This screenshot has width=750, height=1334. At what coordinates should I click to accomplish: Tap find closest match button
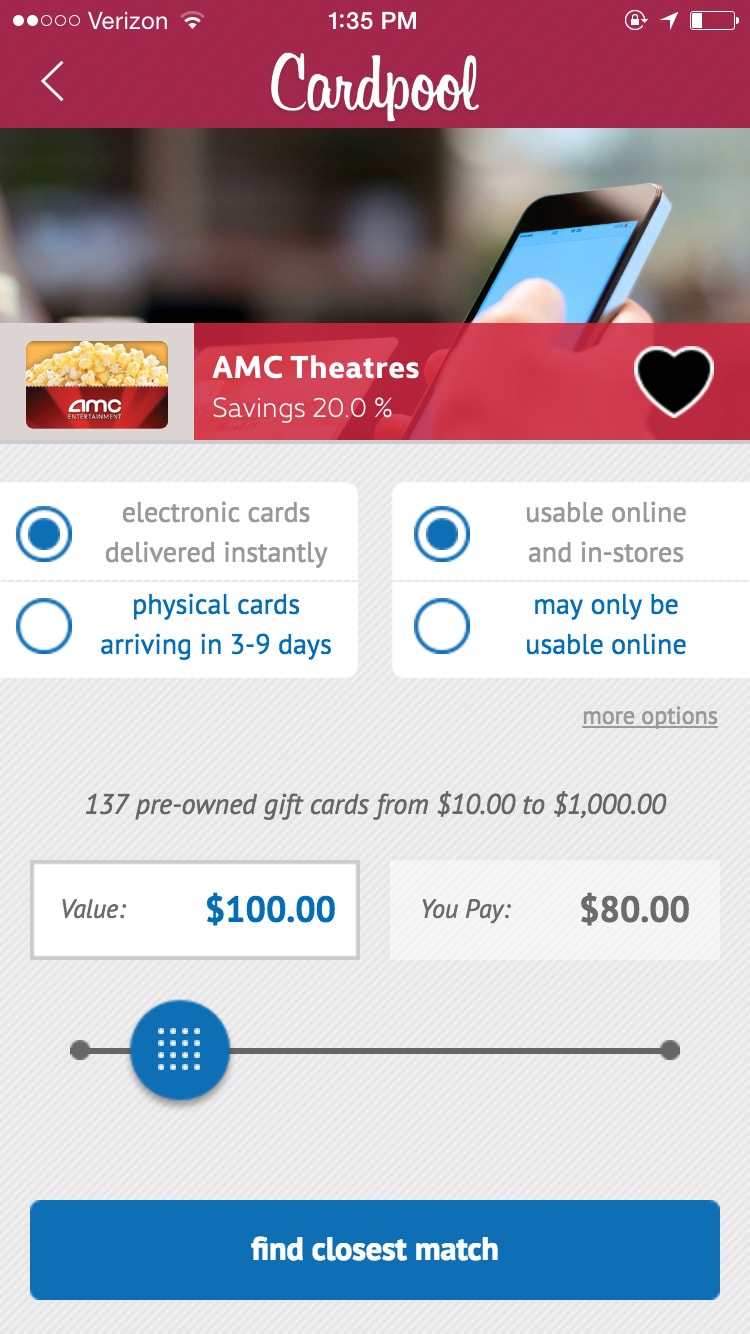375,1250
